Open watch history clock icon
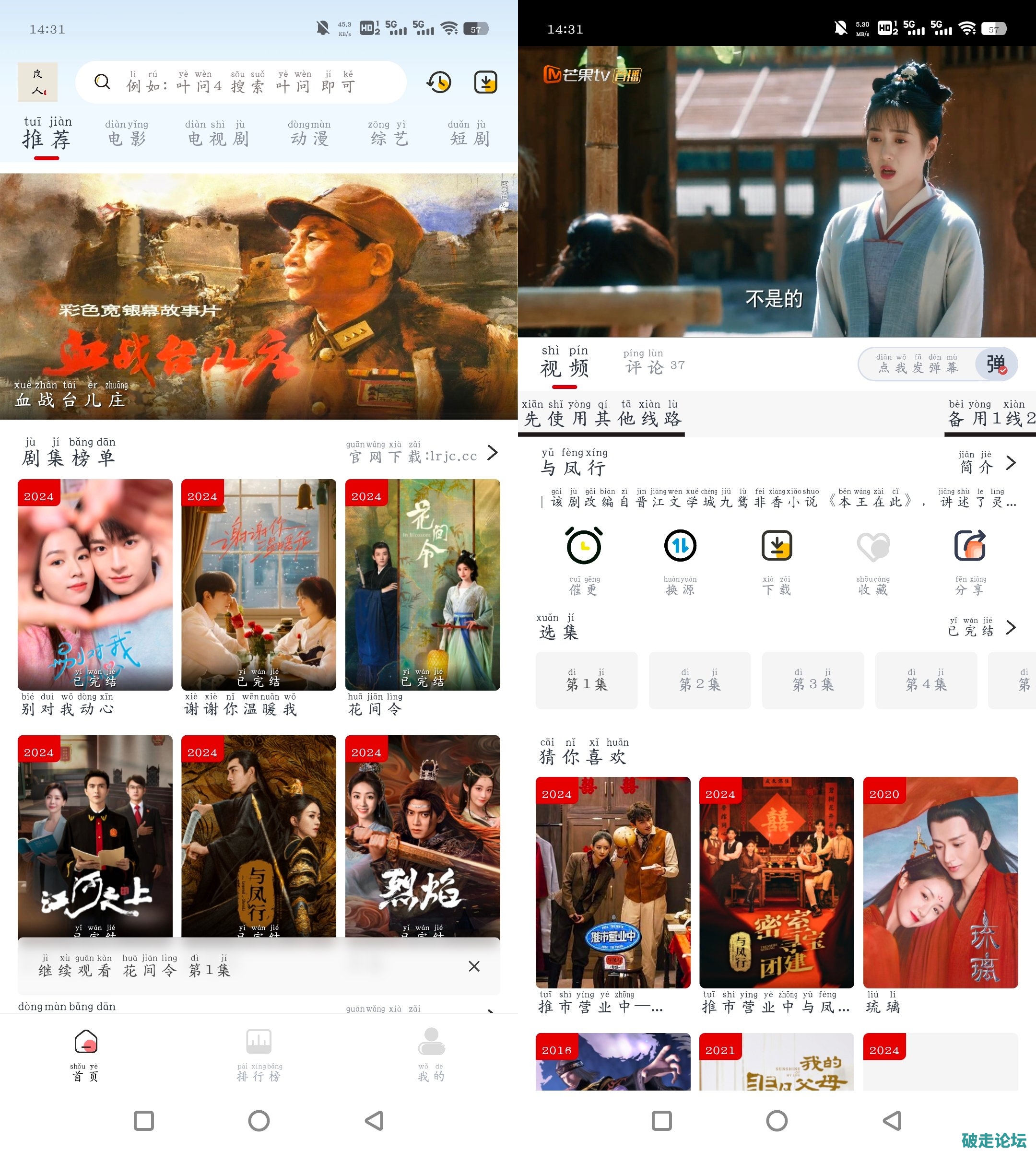Screen dimensions: 1036x1151 point(439,82)
